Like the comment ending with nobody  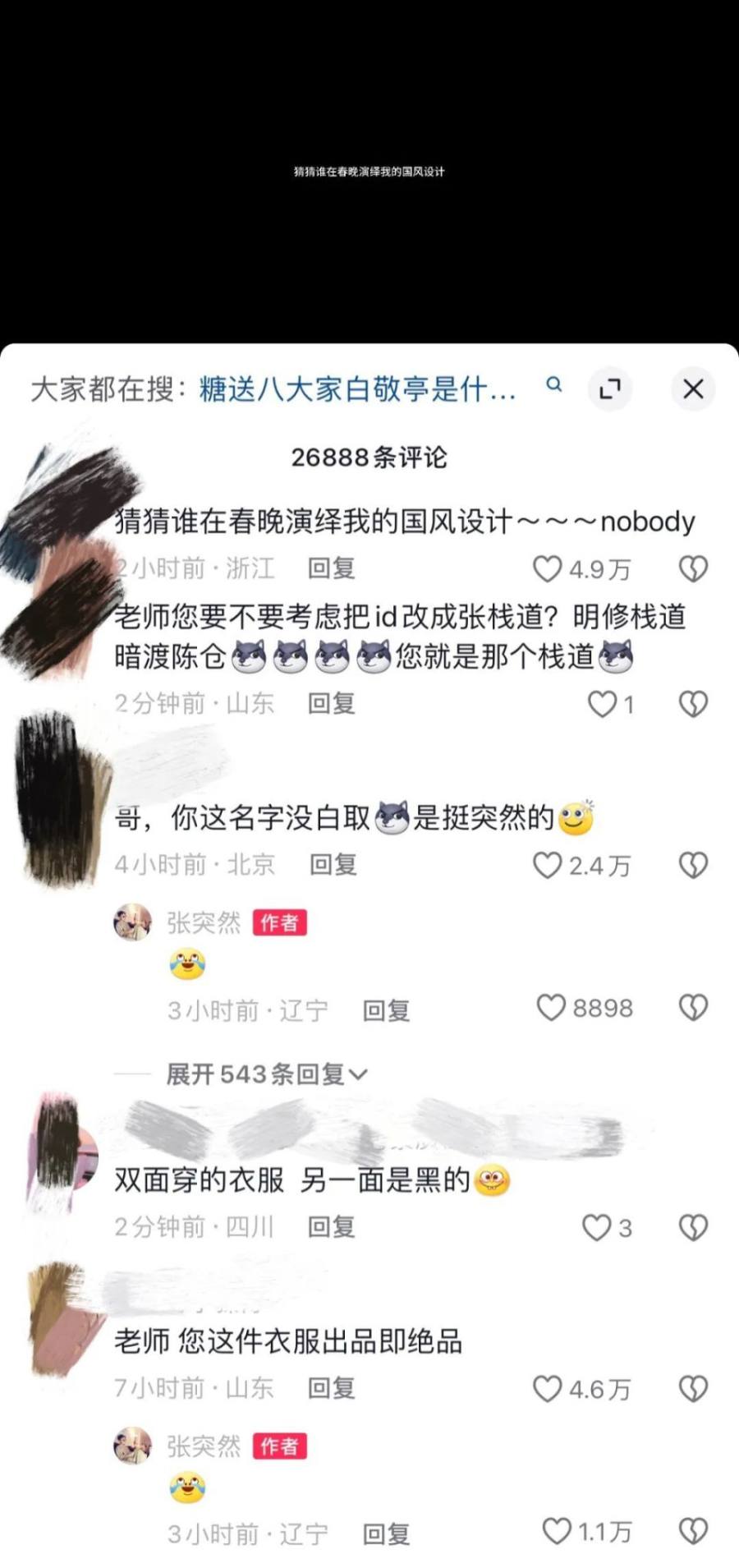[x=548, y=568]
